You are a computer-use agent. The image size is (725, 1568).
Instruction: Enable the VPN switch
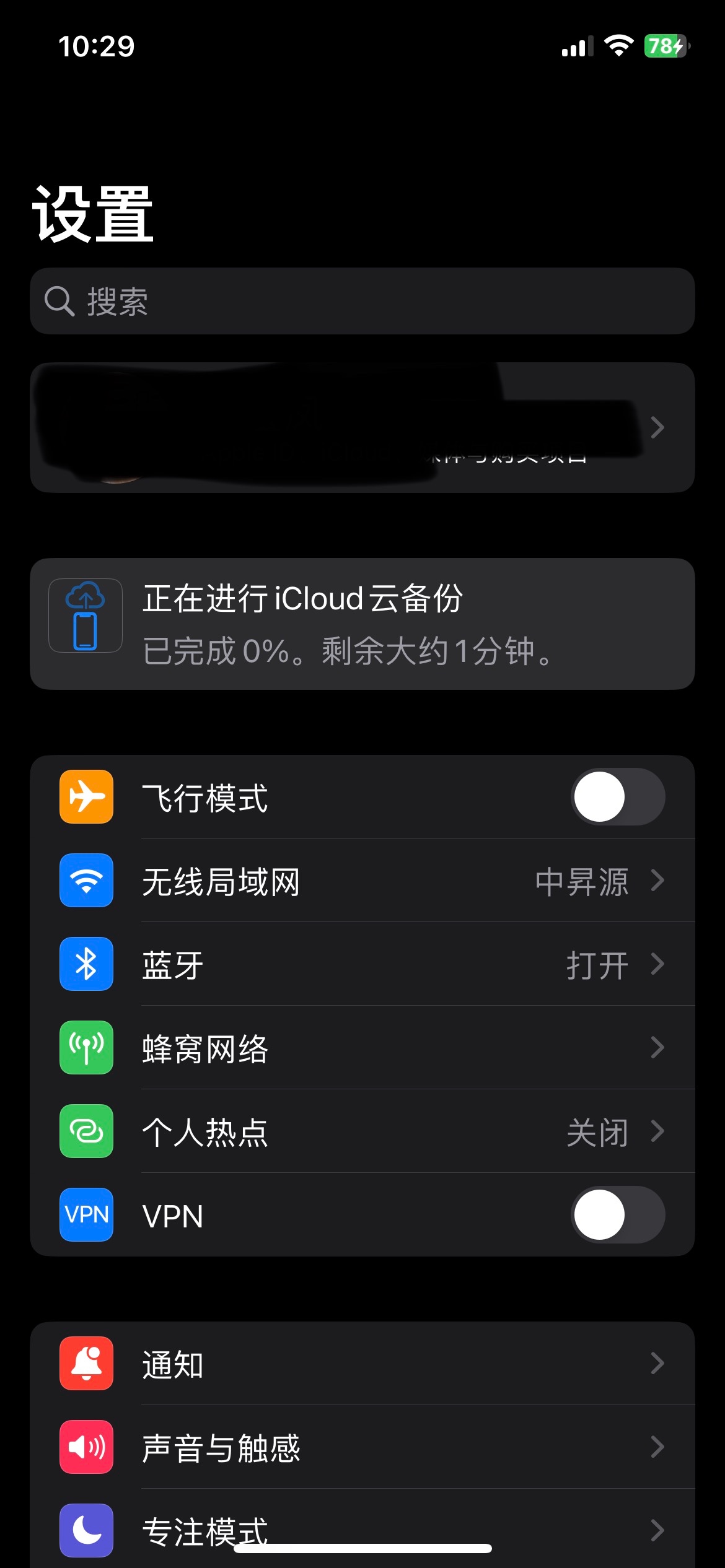[x=617, y=1215]
